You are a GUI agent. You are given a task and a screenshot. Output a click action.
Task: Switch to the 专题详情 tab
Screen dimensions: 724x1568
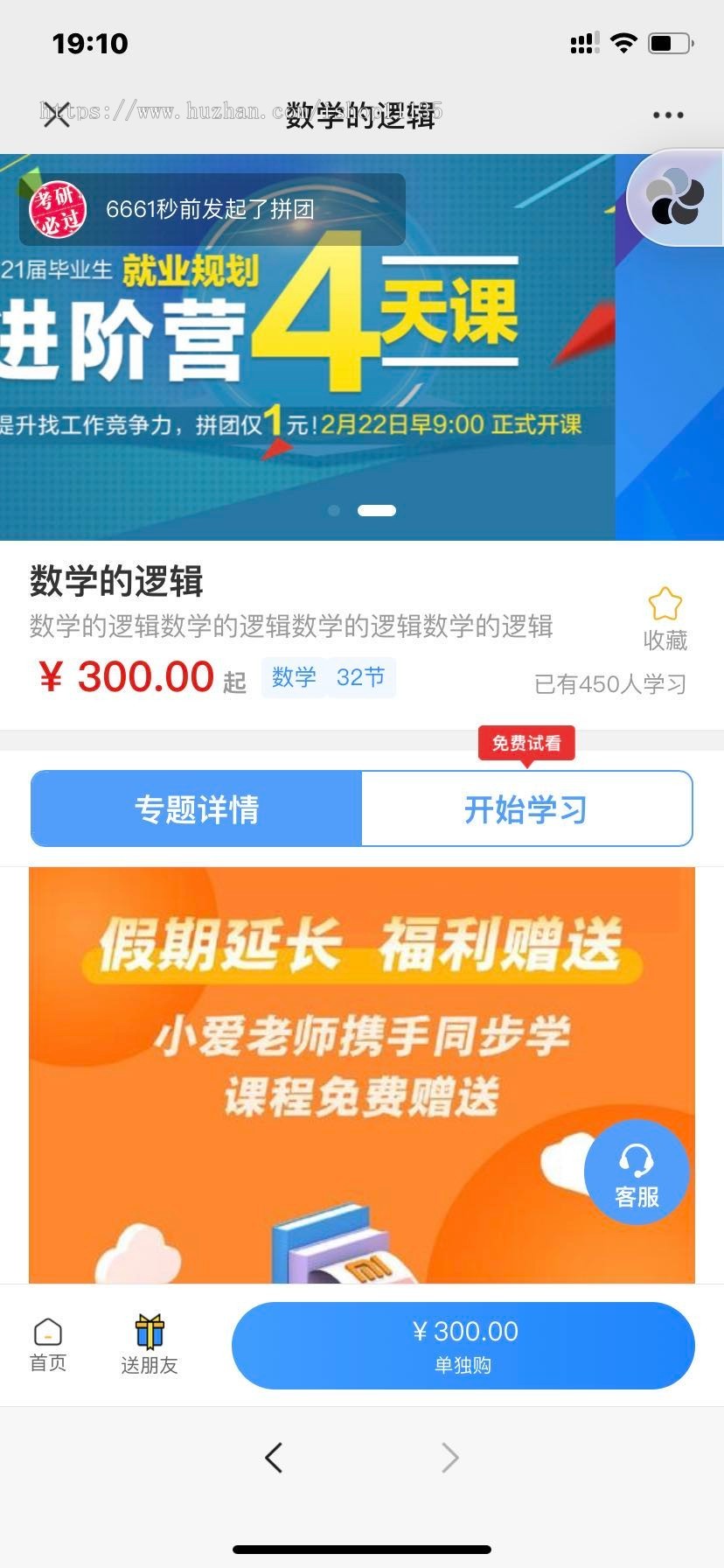pos(197,808)
